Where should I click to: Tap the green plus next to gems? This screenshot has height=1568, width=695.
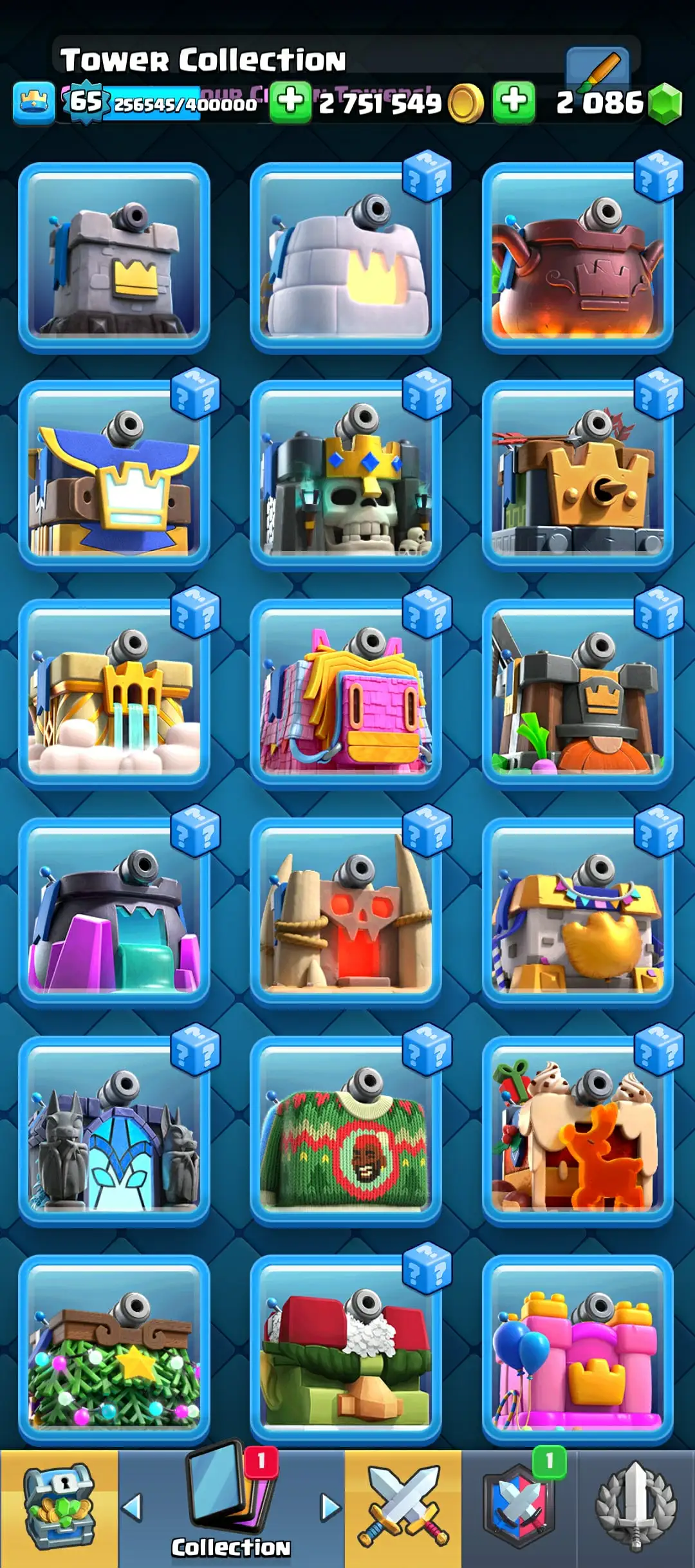[x=514, y=102]
